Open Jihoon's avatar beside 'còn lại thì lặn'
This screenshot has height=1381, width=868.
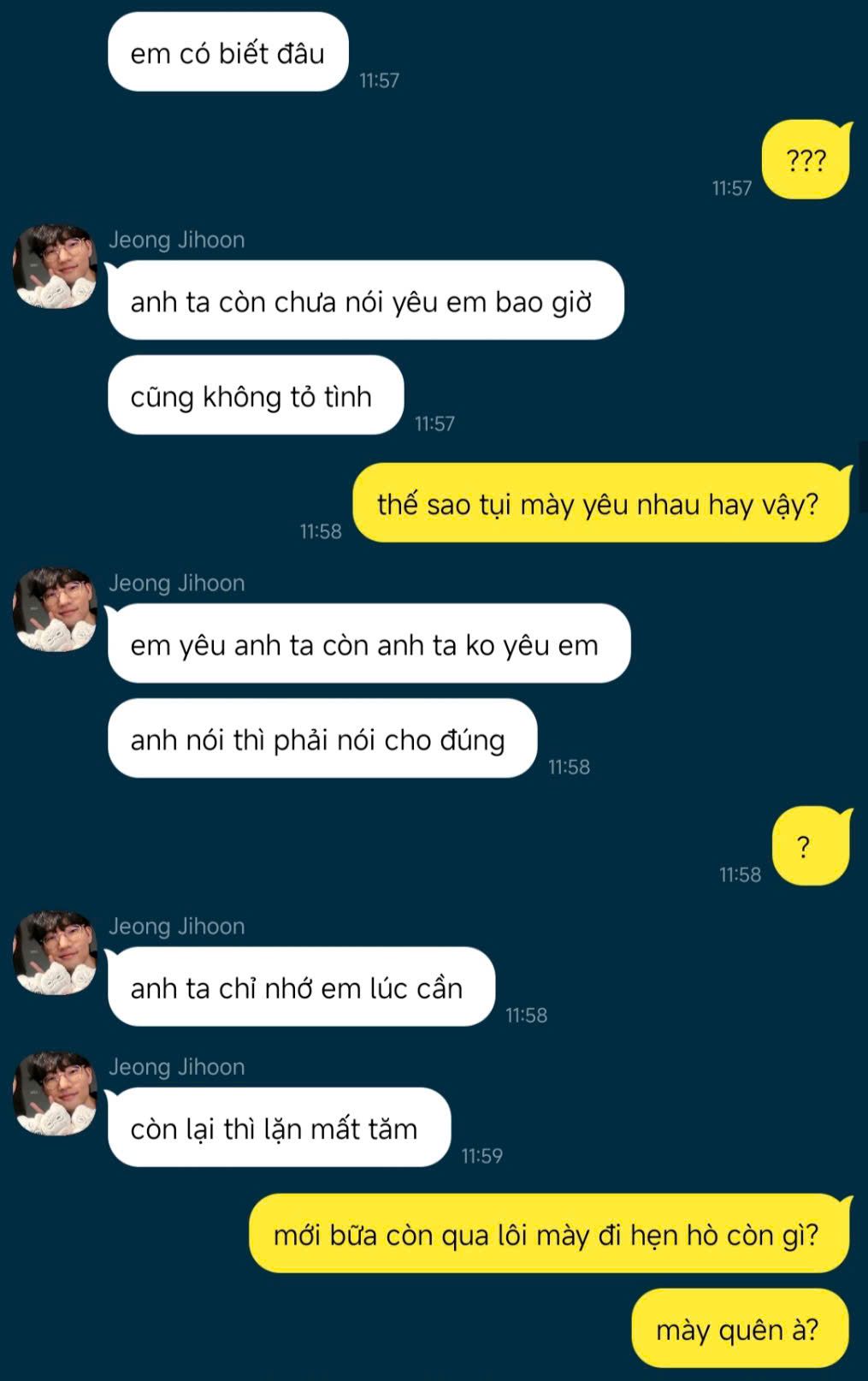pos(55,1093)
